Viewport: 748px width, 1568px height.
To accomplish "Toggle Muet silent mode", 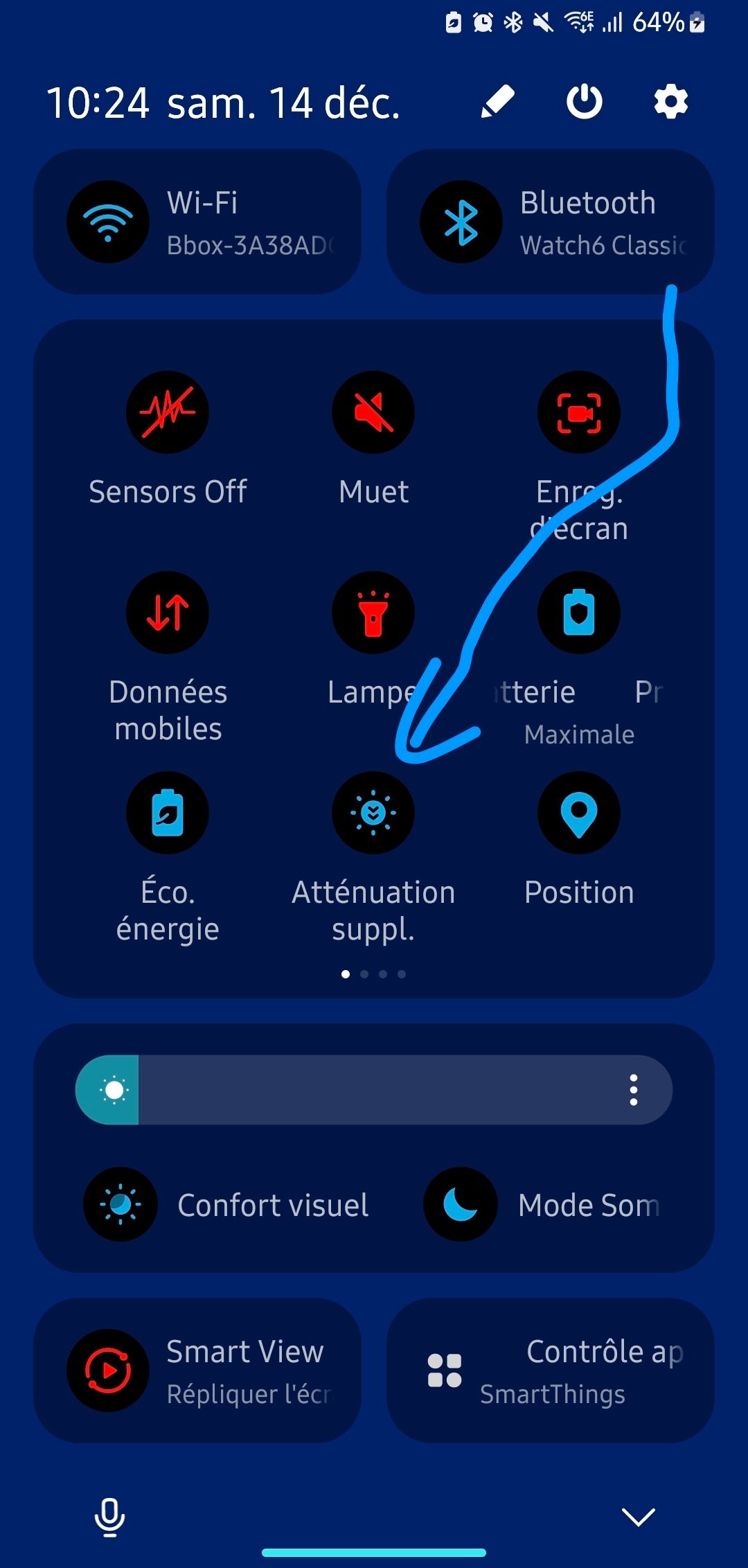I will tap(372, 412).
